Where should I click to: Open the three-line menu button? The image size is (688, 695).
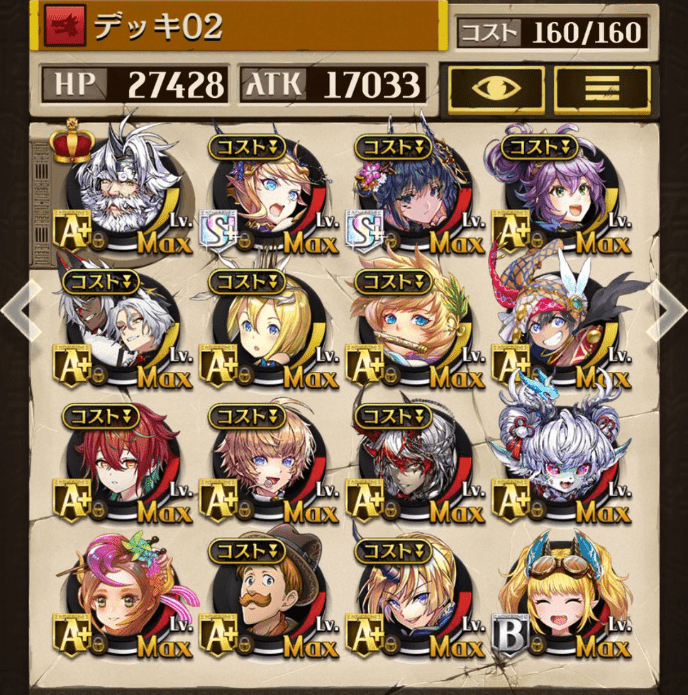tap(602, 86)
